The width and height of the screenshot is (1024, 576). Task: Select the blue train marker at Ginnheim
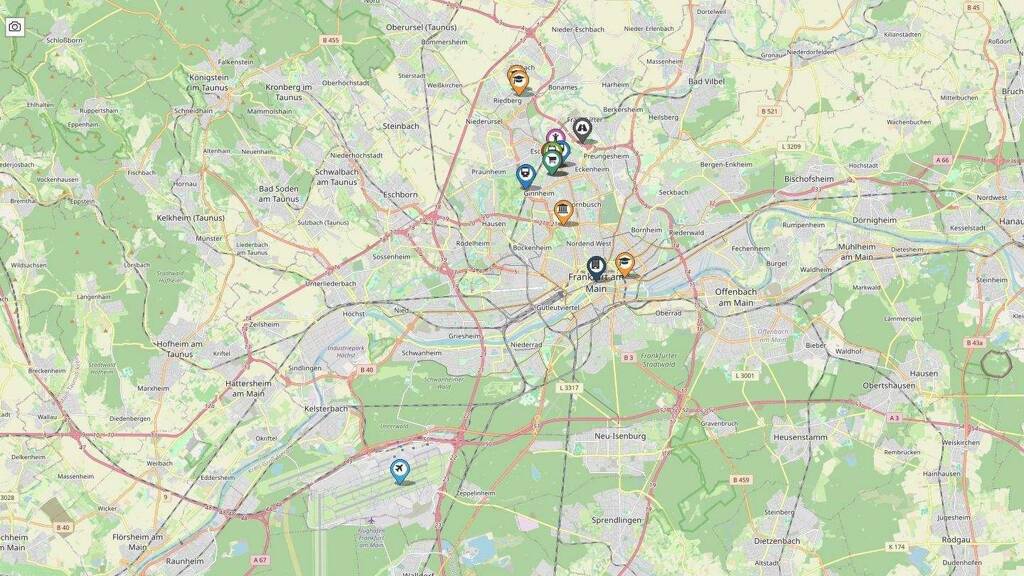[526, 176]
